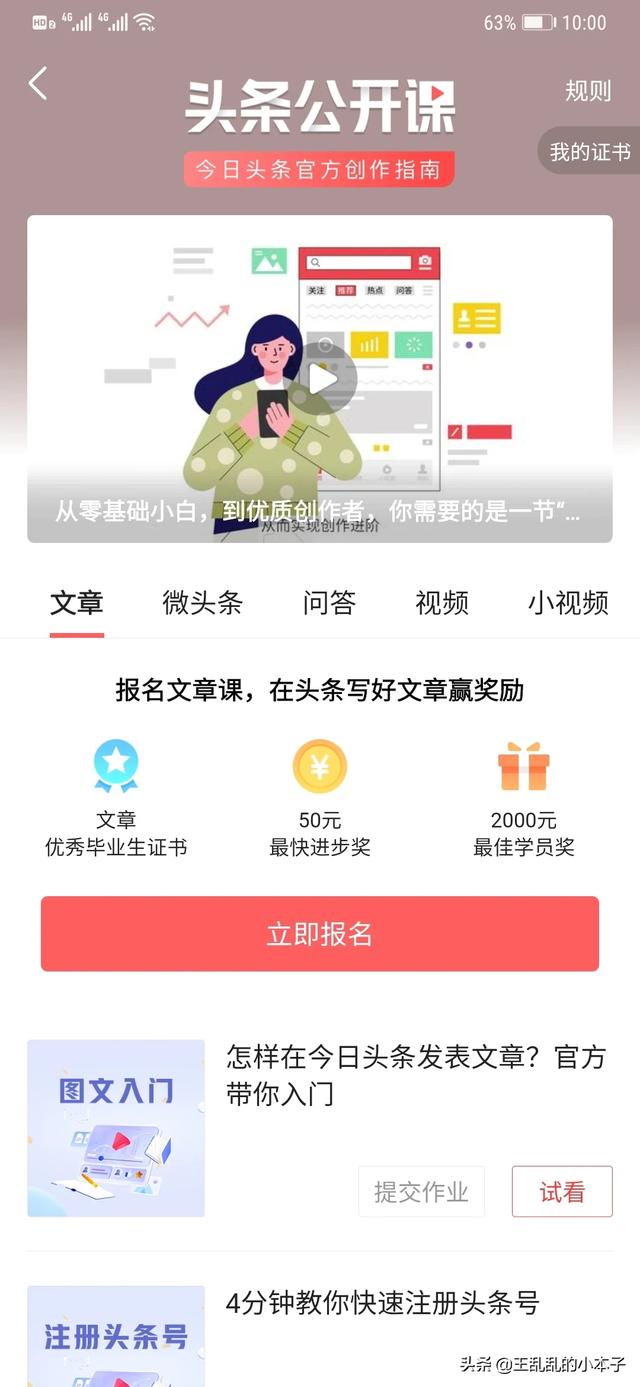Tap 提交作业 for the 图文入门 course
The height and width of the screenshot is (1387, 640).
[421, 1192]
